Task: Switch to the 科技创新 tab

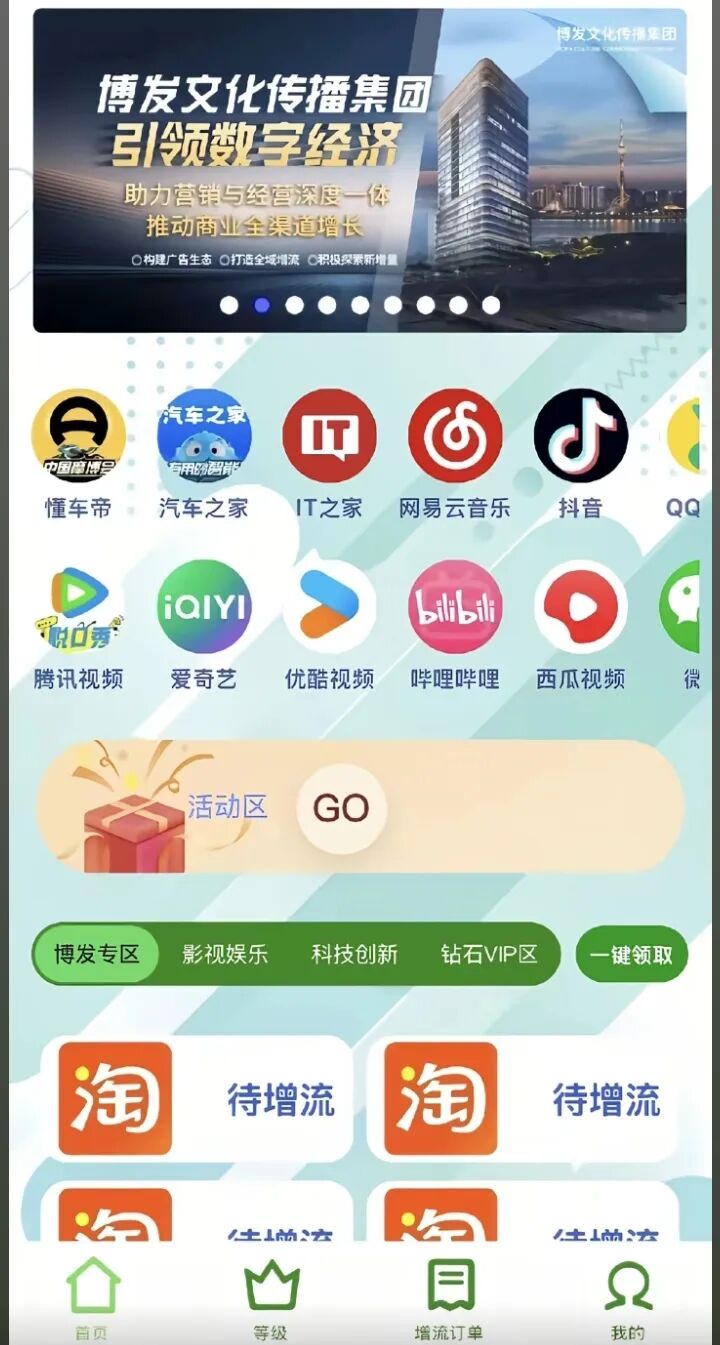Action: [354, 954]
